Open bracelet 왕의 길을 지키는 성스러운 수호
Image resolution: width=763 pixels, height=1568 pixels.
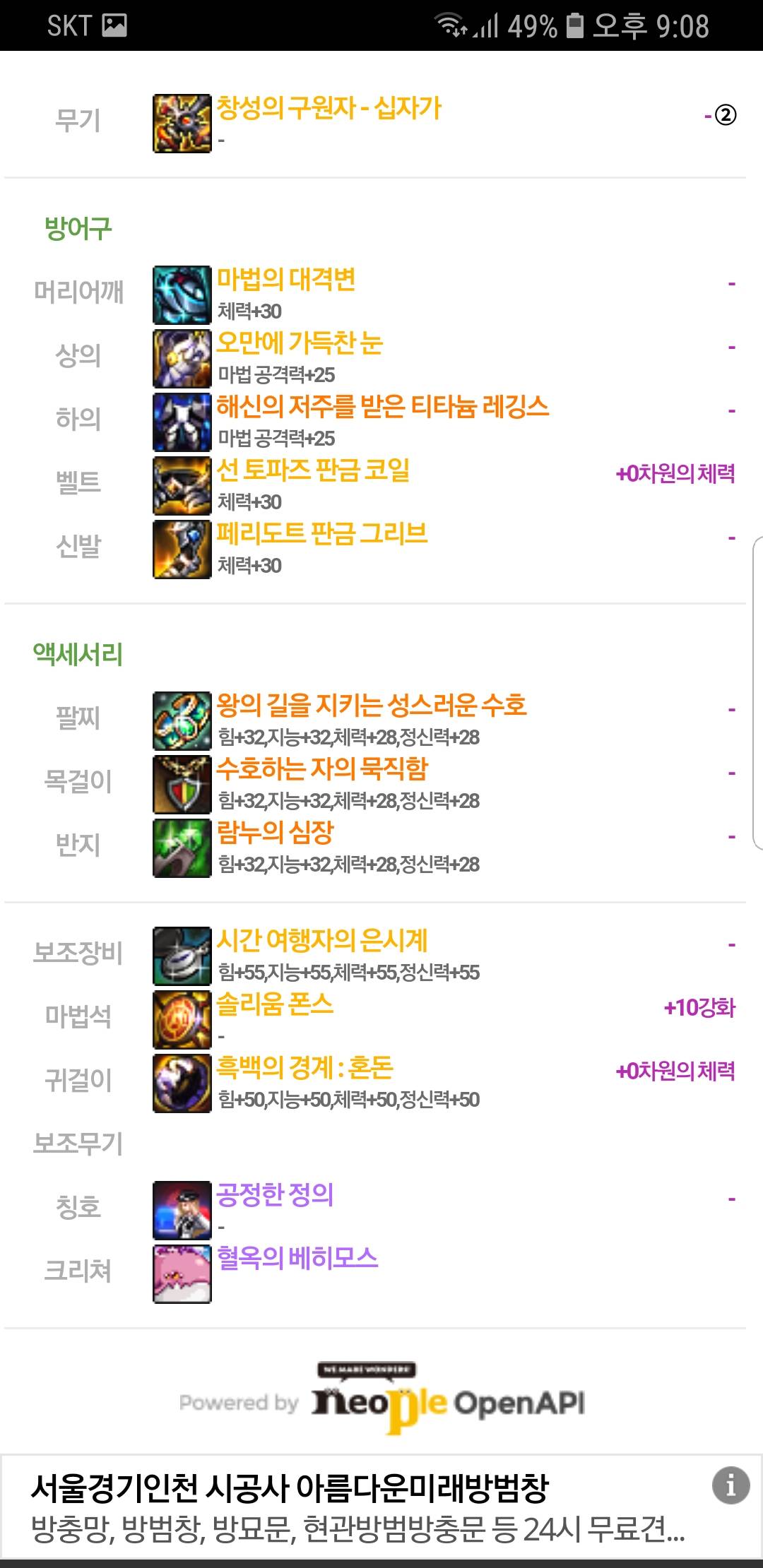pos(372,706)
